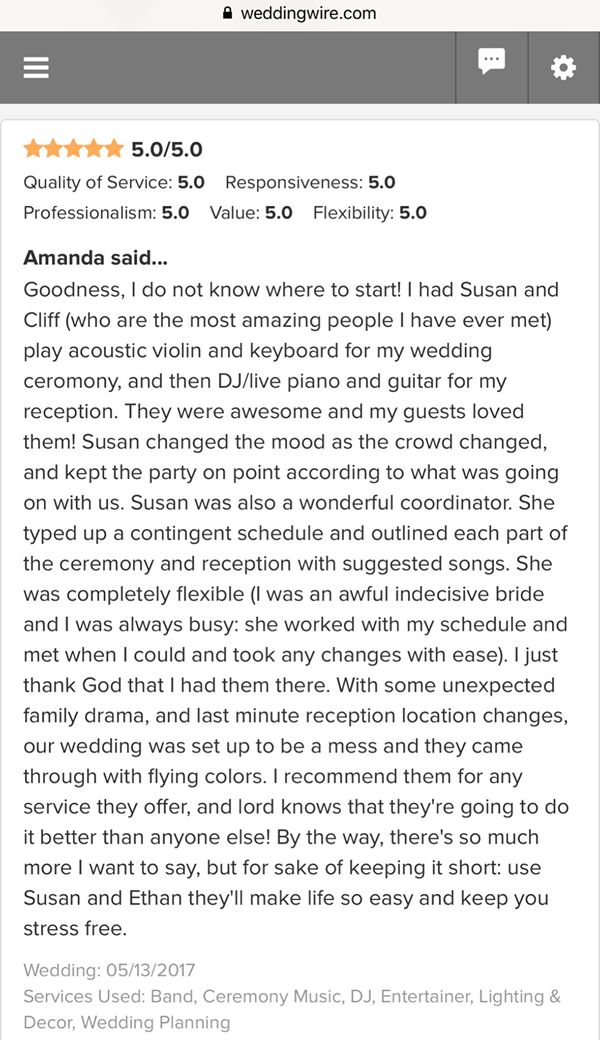Open the hamburger menu

pos(36,67)
